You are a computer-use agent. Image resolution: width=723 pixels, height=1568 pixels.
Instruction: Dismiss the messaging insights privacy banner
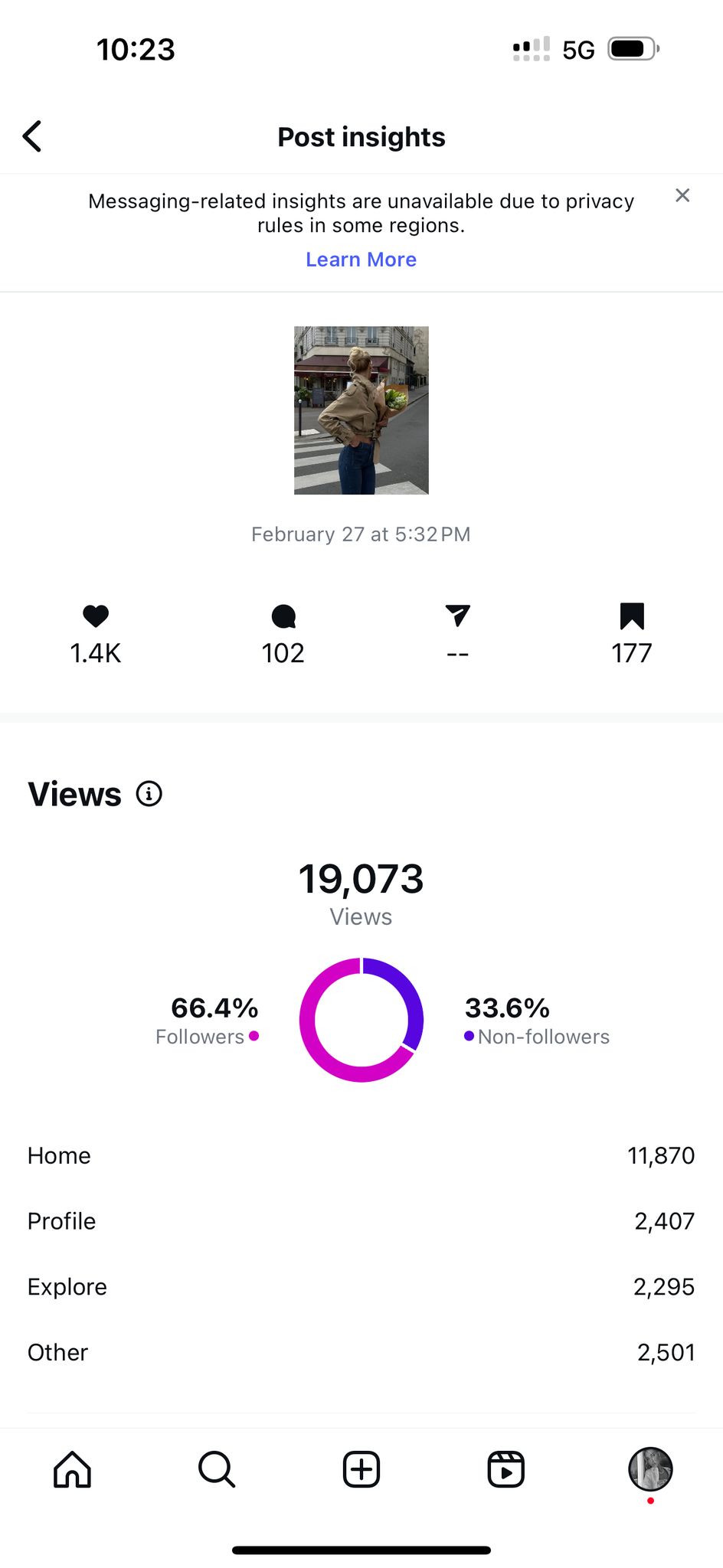coord(682,195)
